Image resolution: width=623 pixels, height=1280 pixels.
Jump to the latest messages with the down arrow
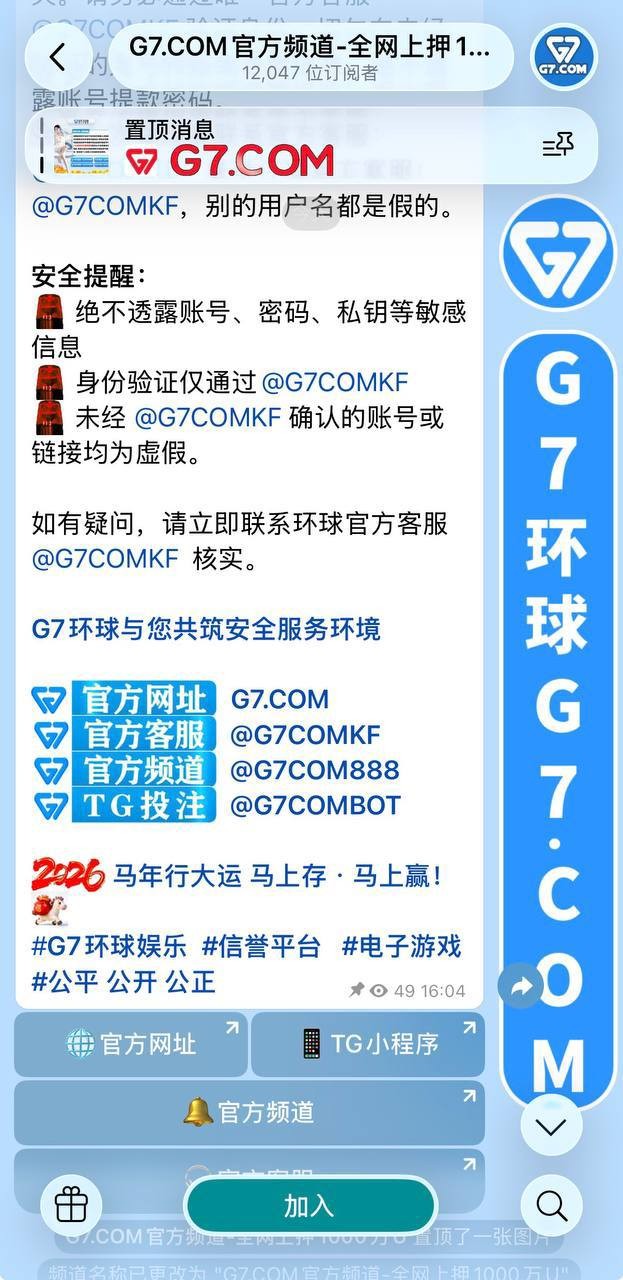point(551,1126)
